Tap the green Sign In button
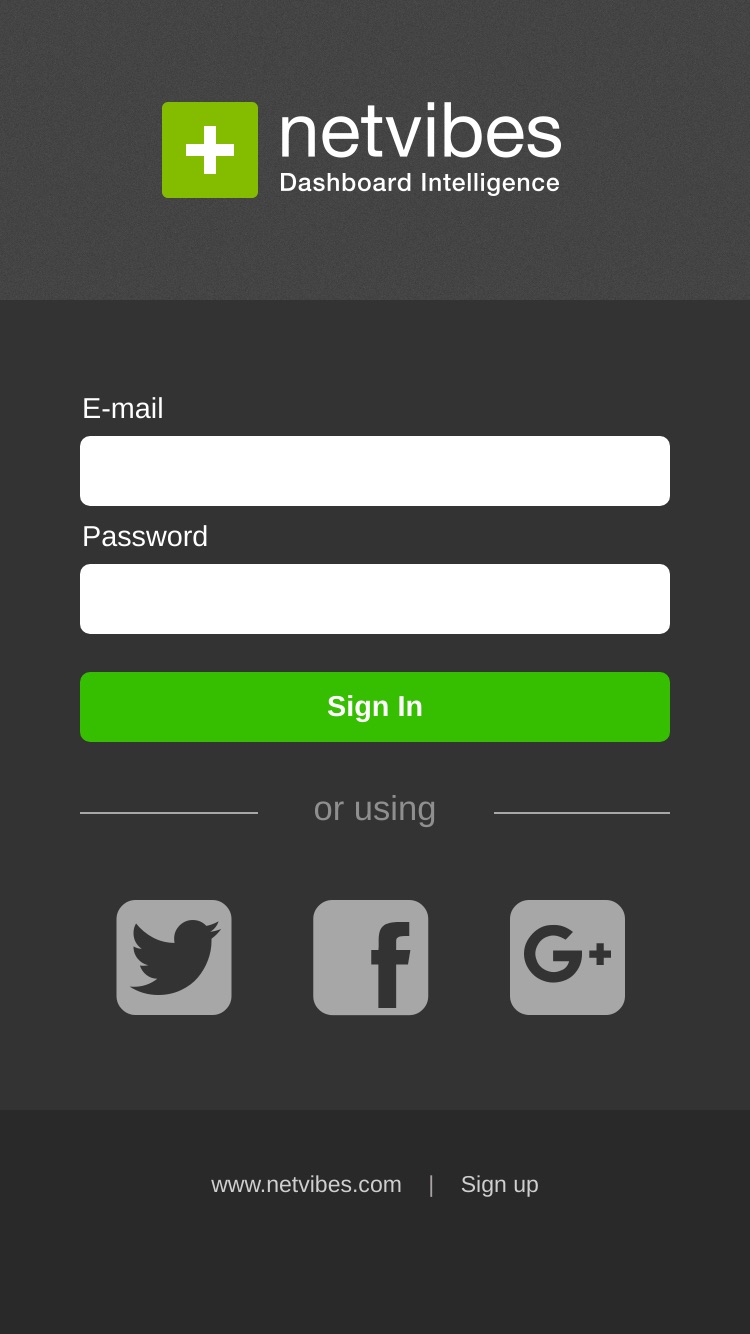Screen dimensions: 750x1334 pyautogui.click(x=375, y=707)
